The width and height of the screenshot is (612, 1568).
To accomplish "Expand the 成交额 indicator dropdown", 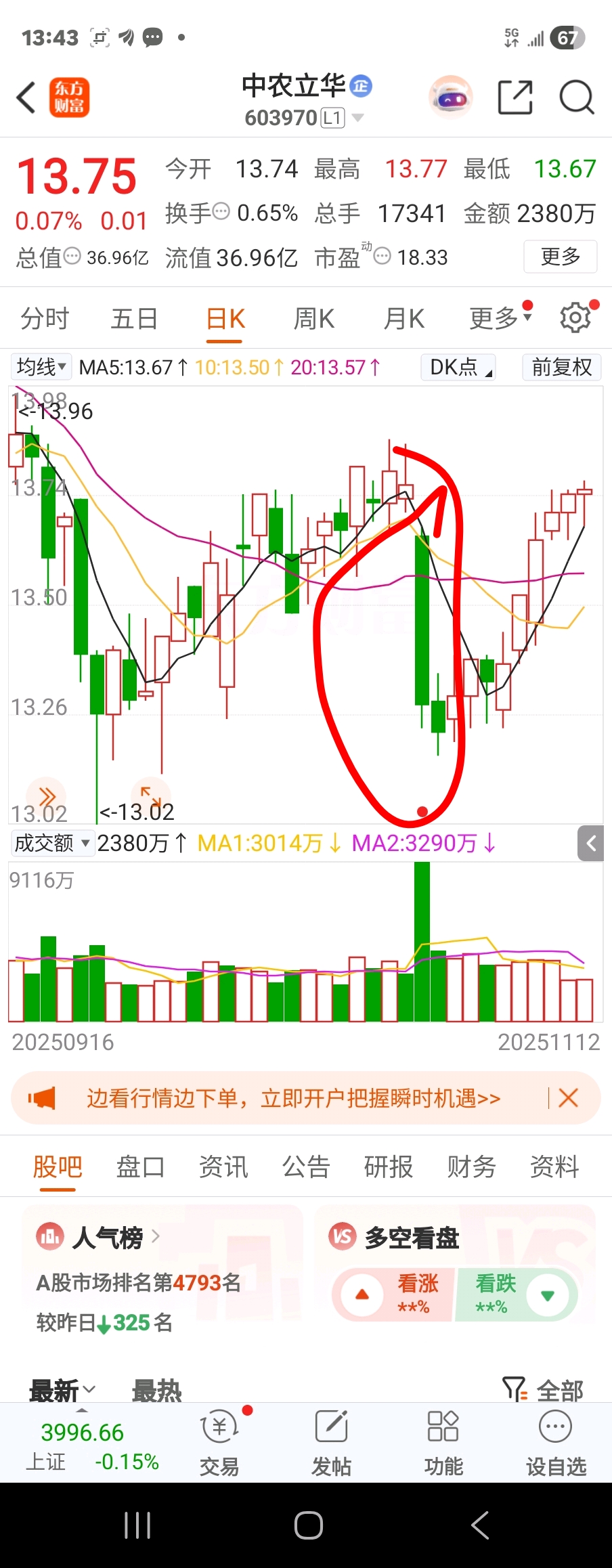I will pos(51,844).
